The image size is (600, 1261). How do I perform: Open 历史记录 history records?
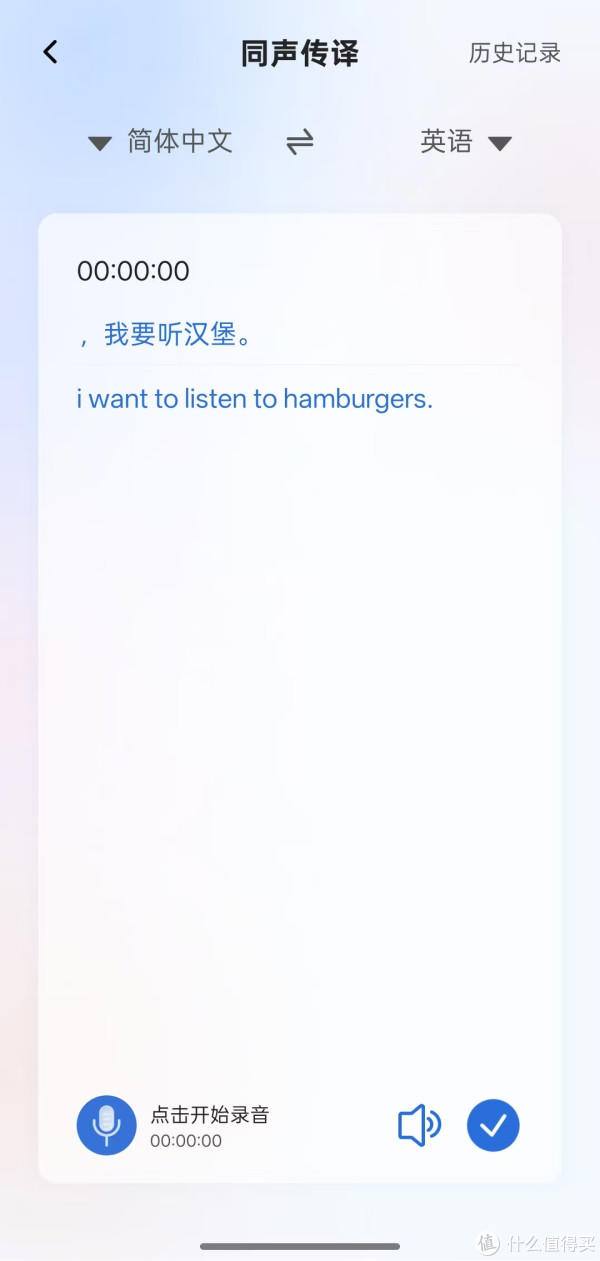pos(514,53)
